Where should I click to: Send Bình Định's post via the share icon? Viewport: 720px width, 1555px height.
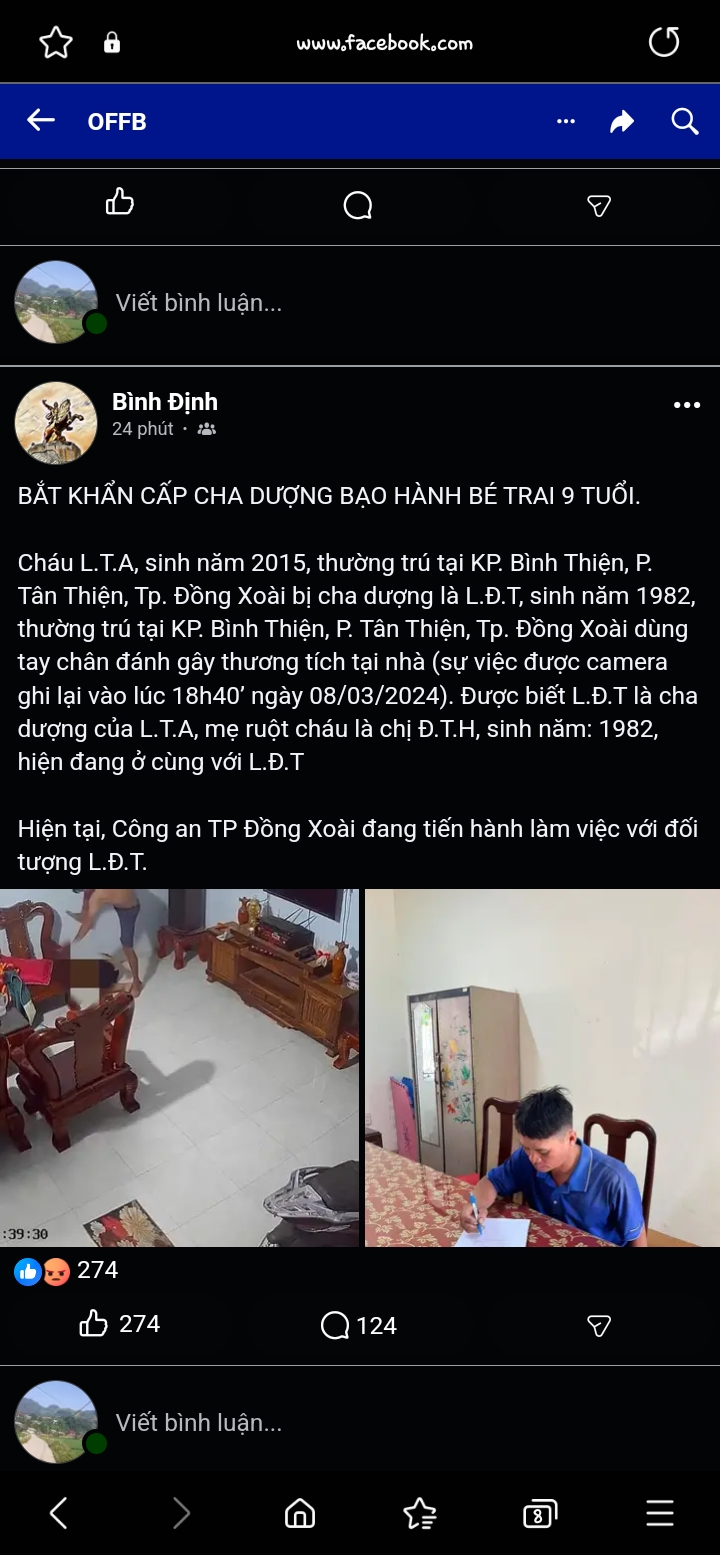pyautogui.click(x=598, y=1325)
